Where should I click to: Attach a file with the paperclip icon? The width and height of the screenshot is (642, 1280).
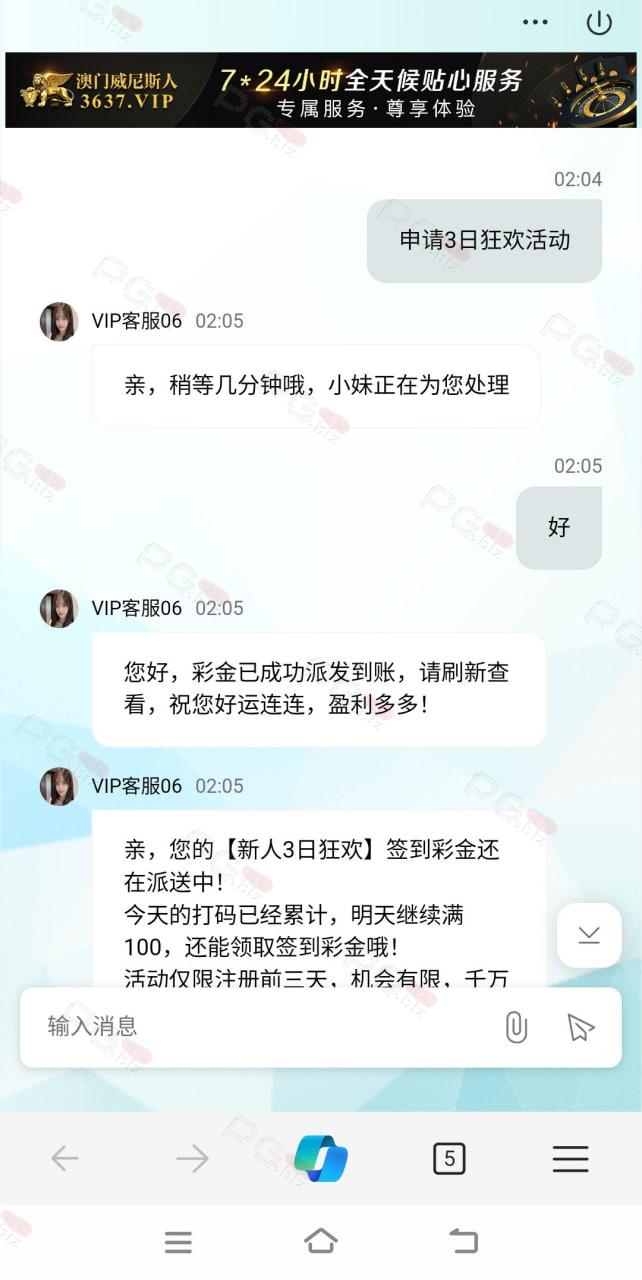coord(516,1027)
